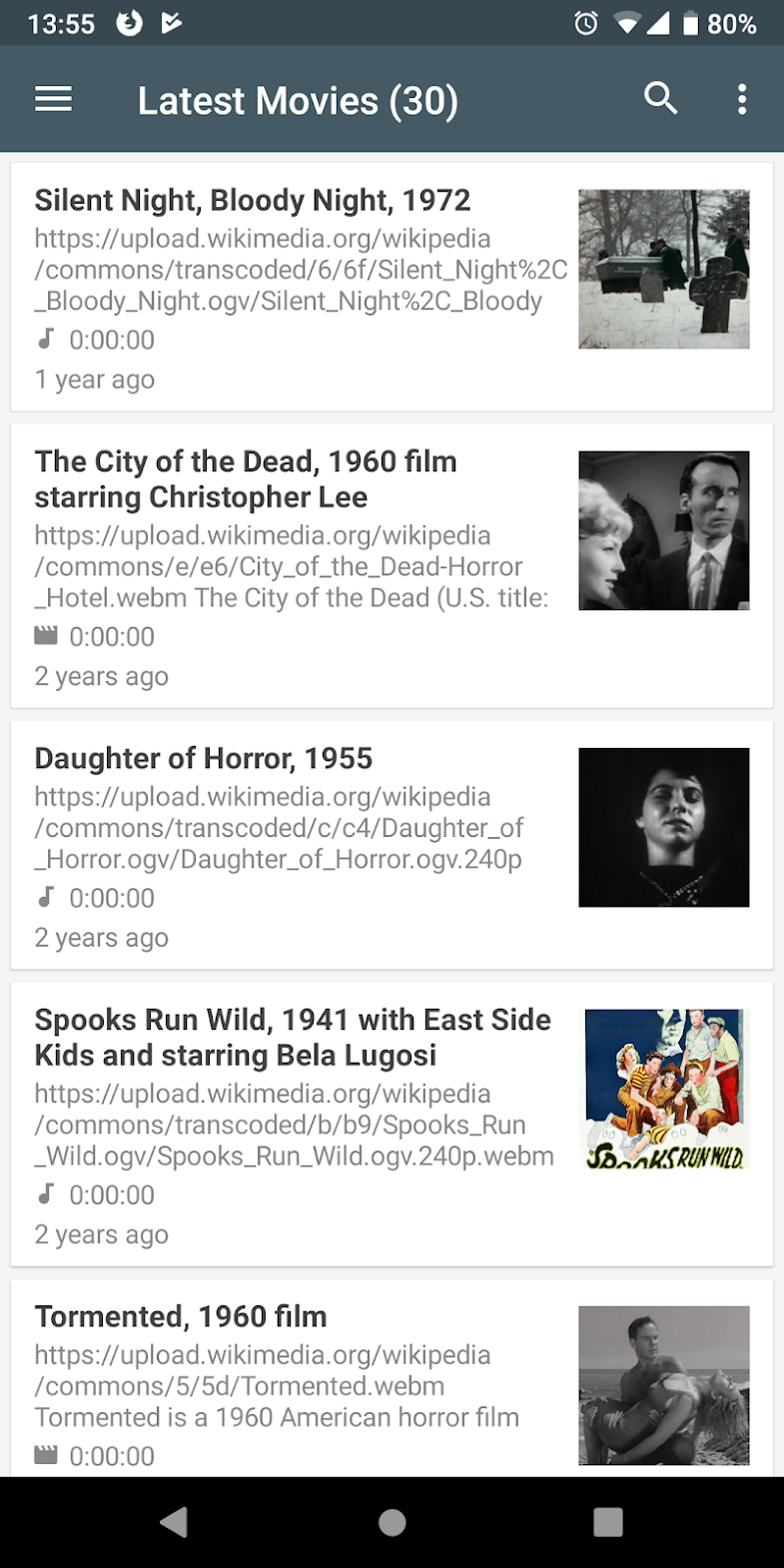This screenshot has height=1568, width=784.
Task: Tap the clapperboard icon on City of the Dead
Action: (44, 636)
